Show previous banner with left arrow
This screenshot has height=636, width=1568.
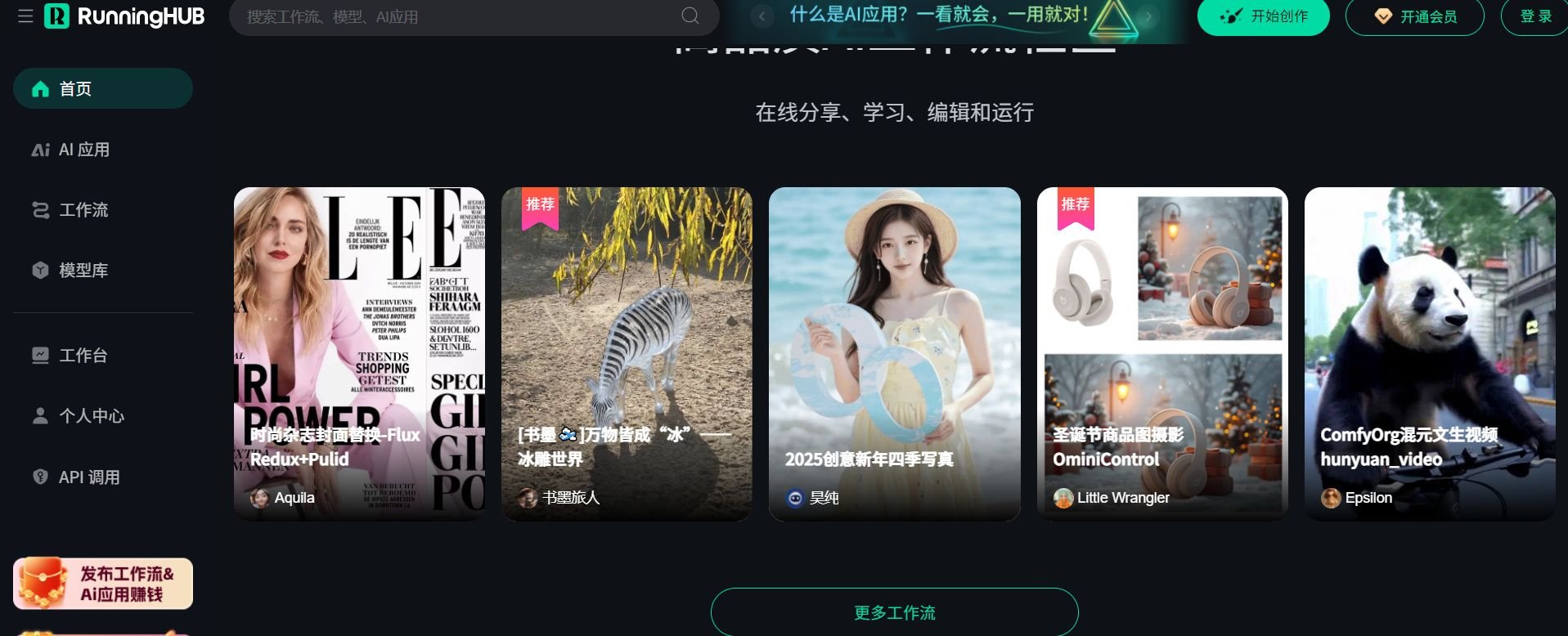762,16
